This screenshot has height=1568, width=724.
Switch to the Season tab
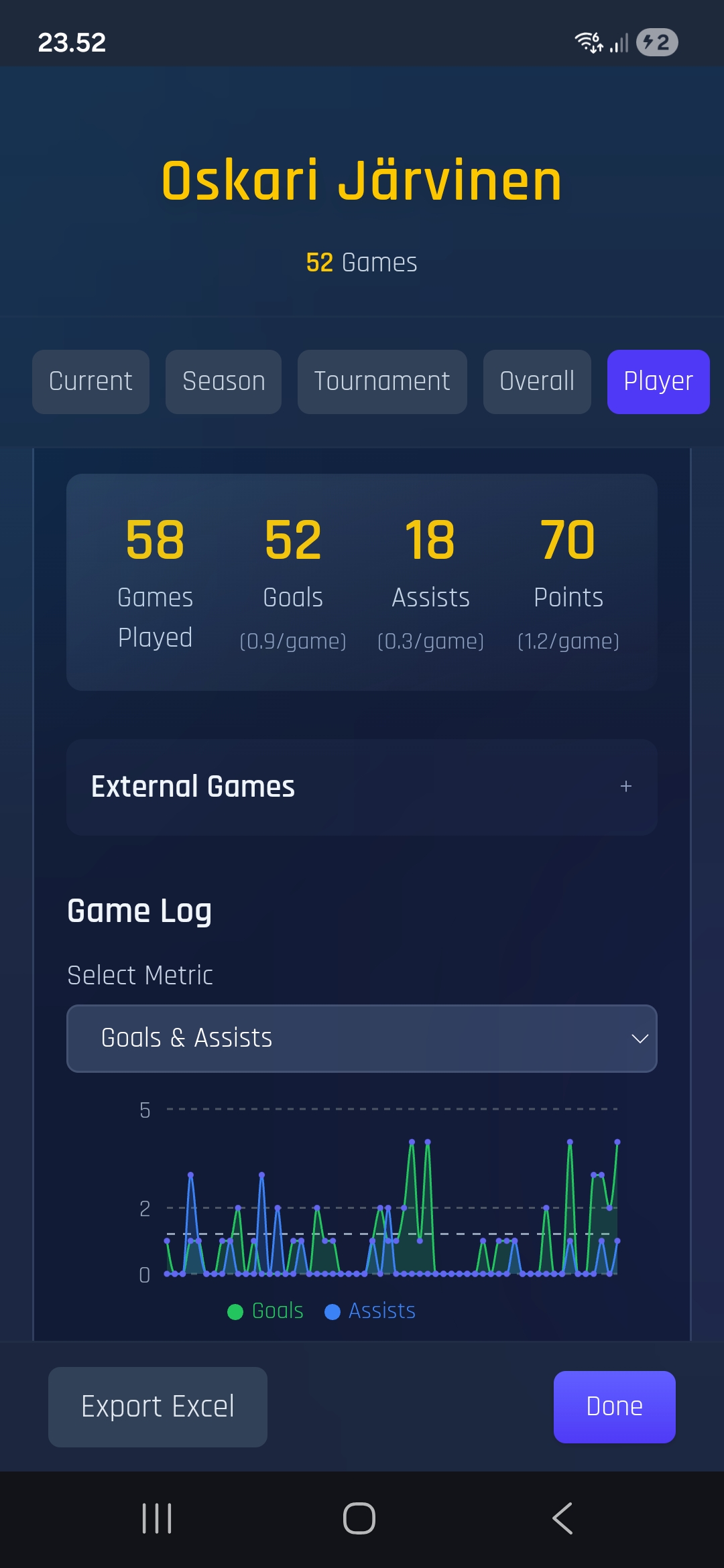click(223, 381)
